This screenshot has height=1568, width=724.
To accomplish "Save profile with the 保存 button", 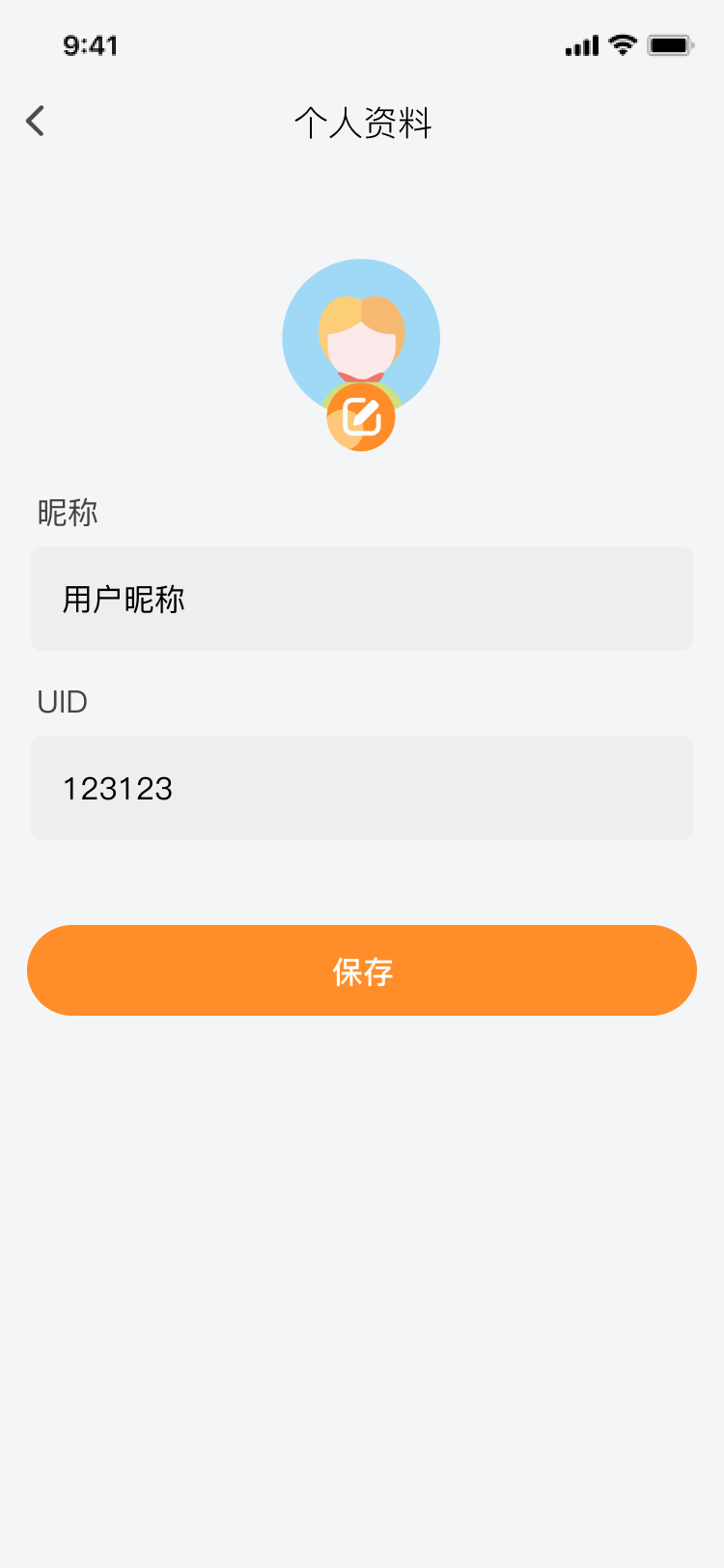I will (362, 970).
